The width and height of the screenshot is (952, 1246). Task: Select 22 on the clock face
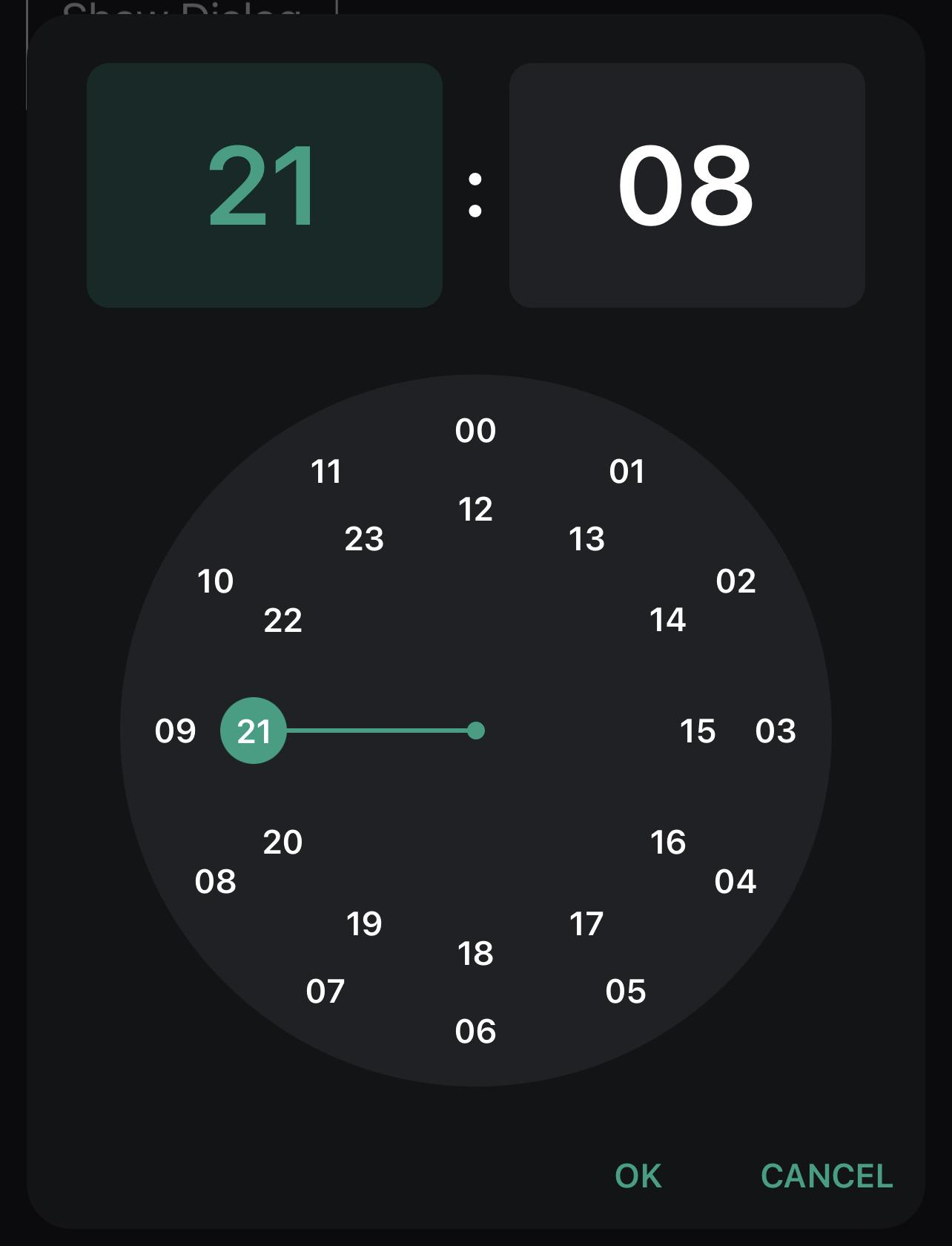click(x=282, y=619)
